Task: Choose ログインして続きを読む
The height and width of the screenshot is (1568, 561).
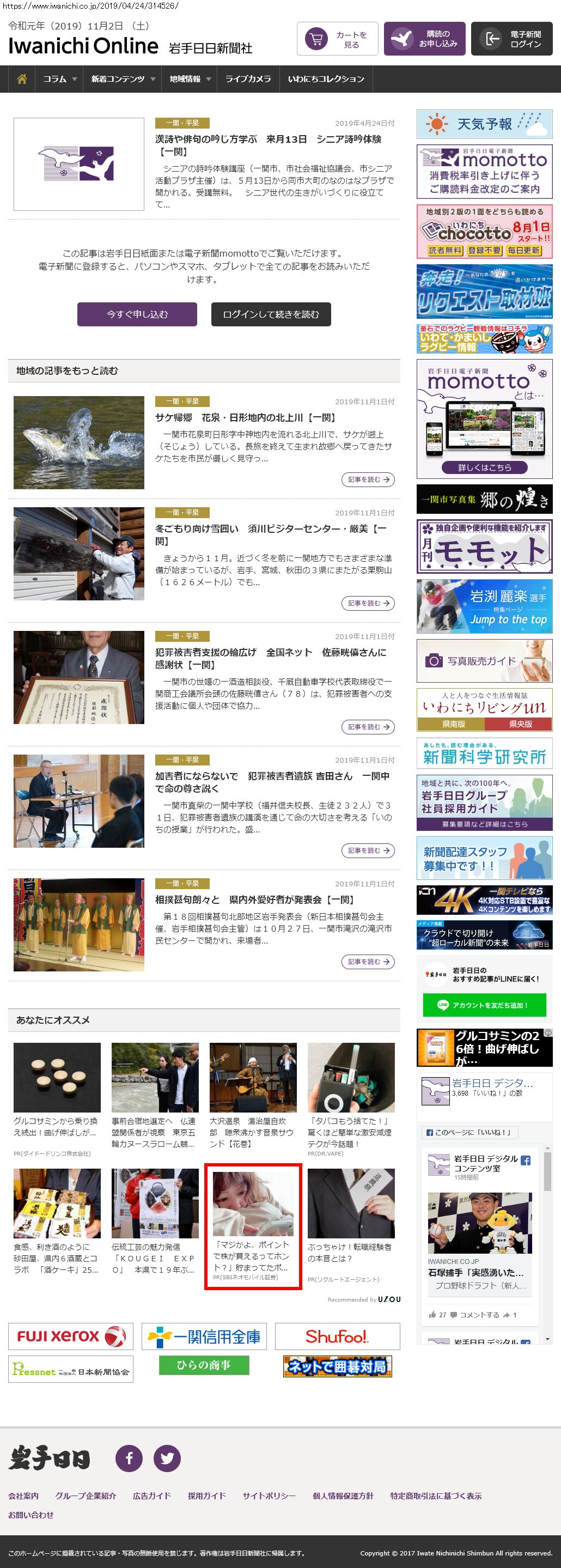Action: (271, 314)
